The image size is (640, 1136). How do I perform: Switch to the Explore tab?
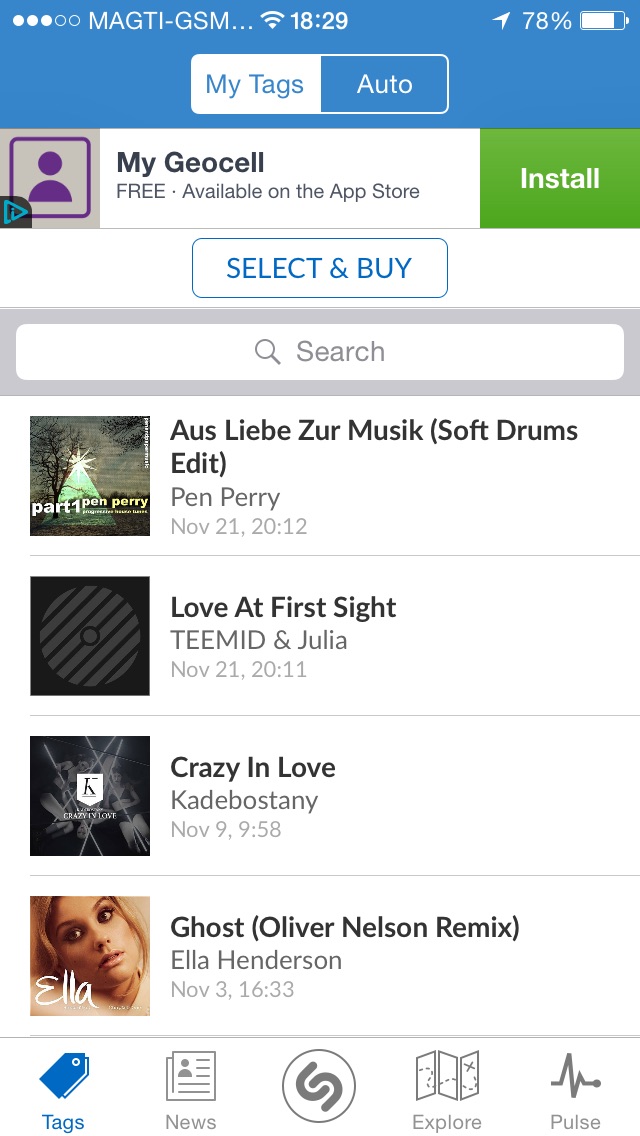[447, 1088]
